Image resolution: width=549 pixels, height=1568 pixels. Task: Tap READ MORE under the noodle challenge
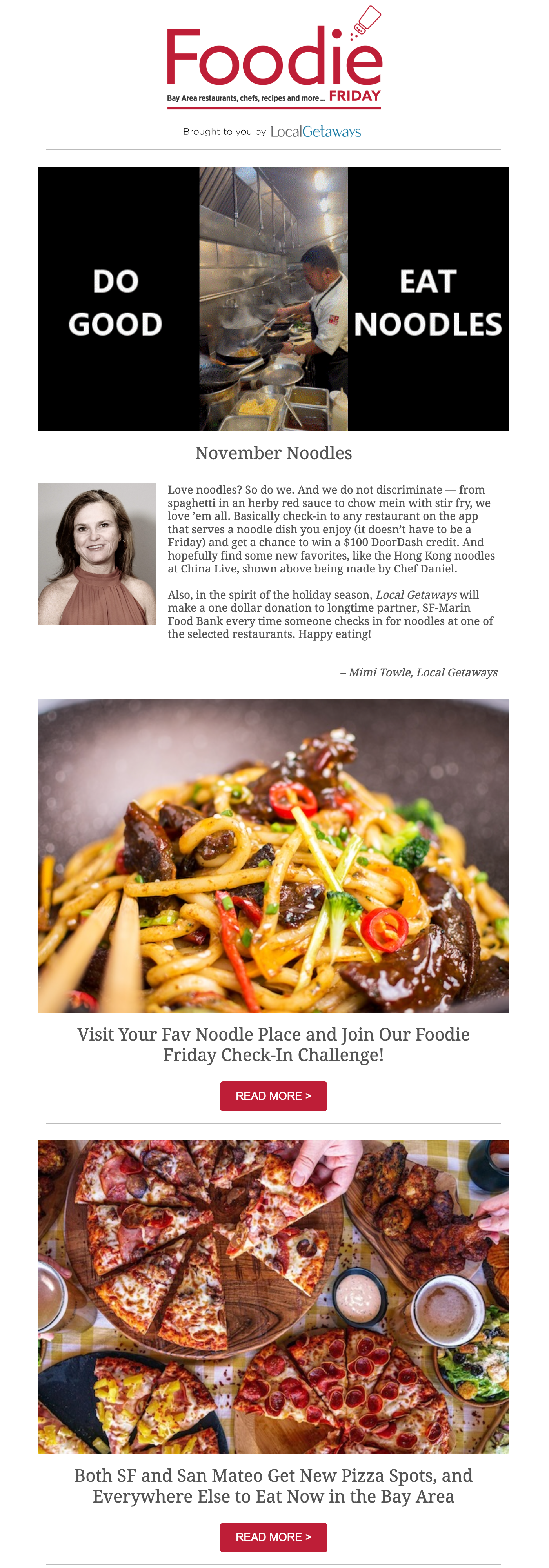pyautogui.click(x=273, y=1096)
